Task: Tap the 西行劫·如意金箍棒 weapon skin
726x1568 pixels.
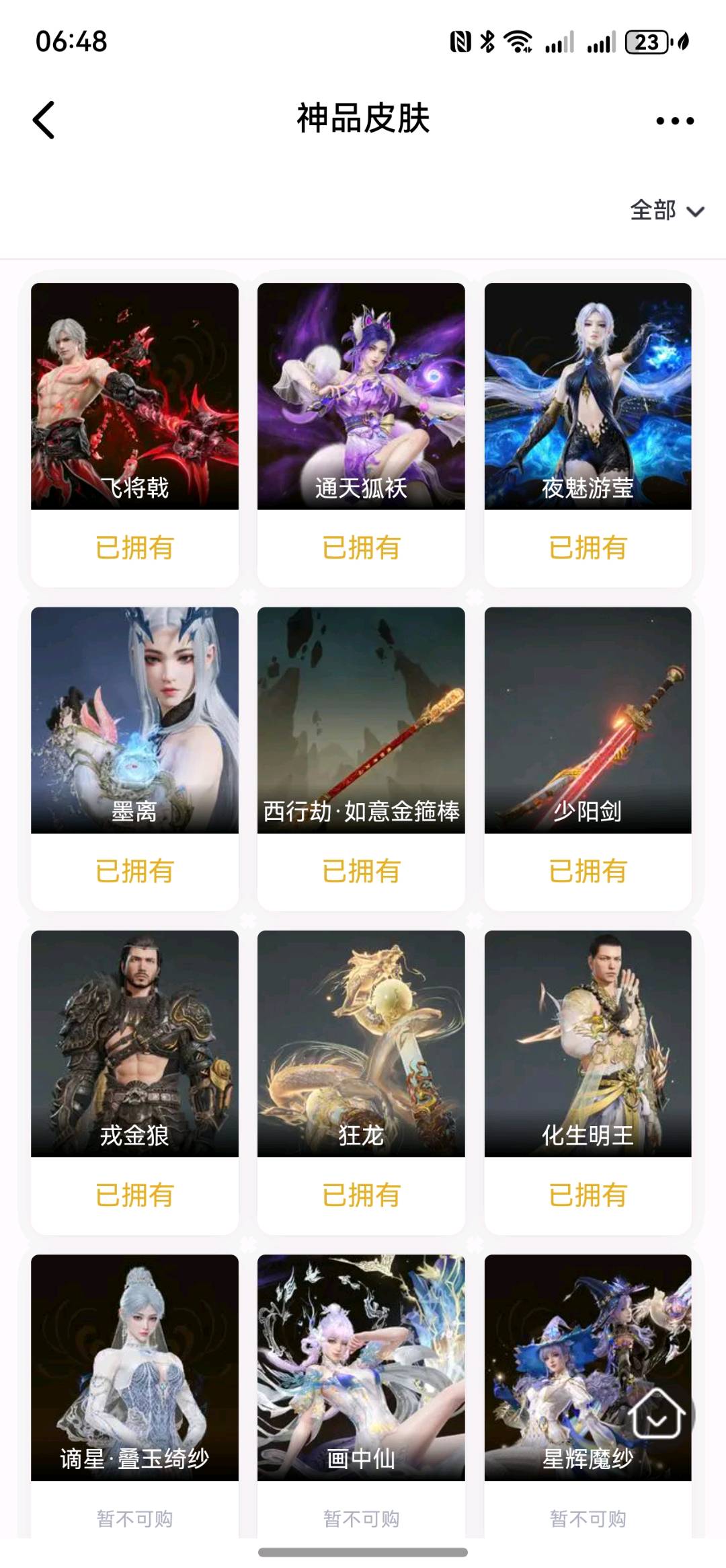Action: coord(361,720)
